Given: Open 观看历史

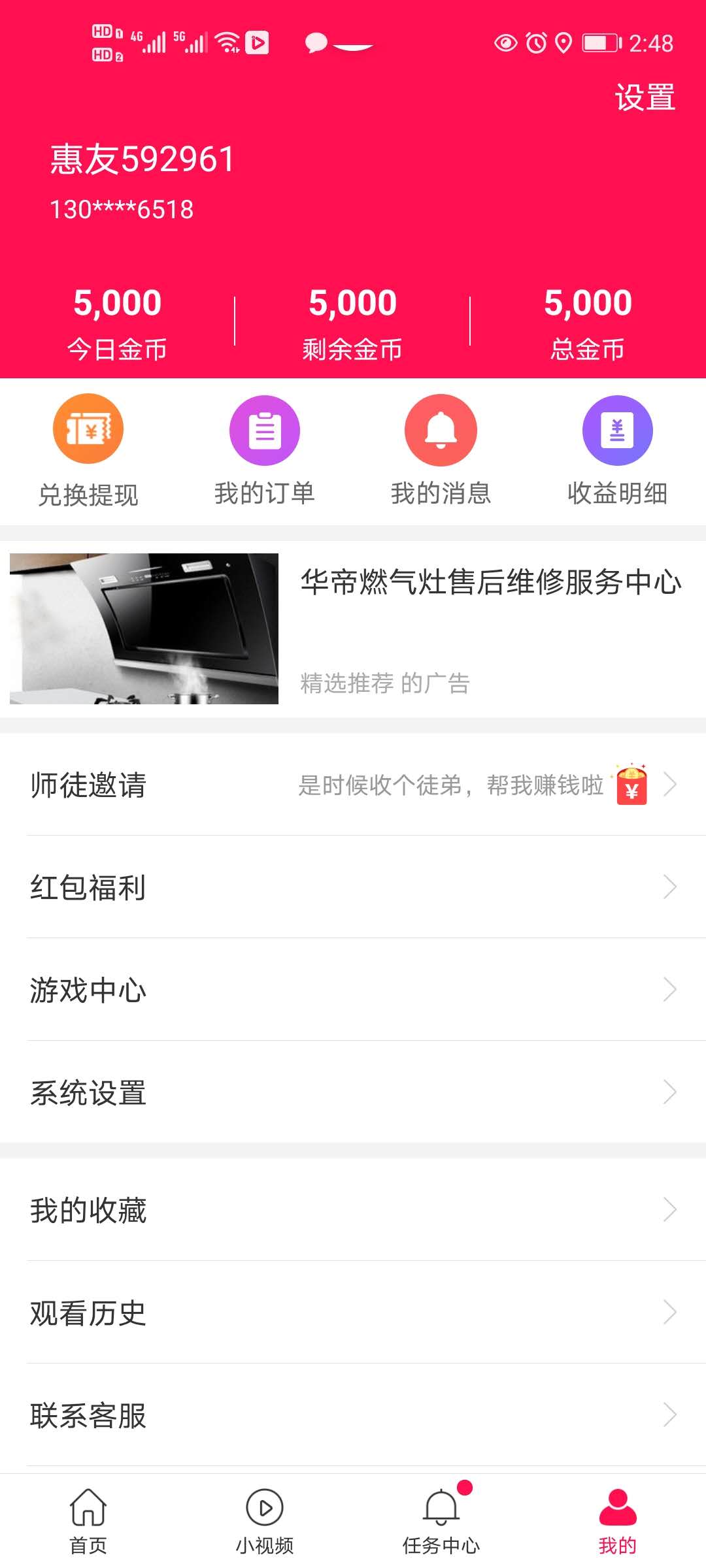Looking at the screenshot, I should pos(353,1312).
